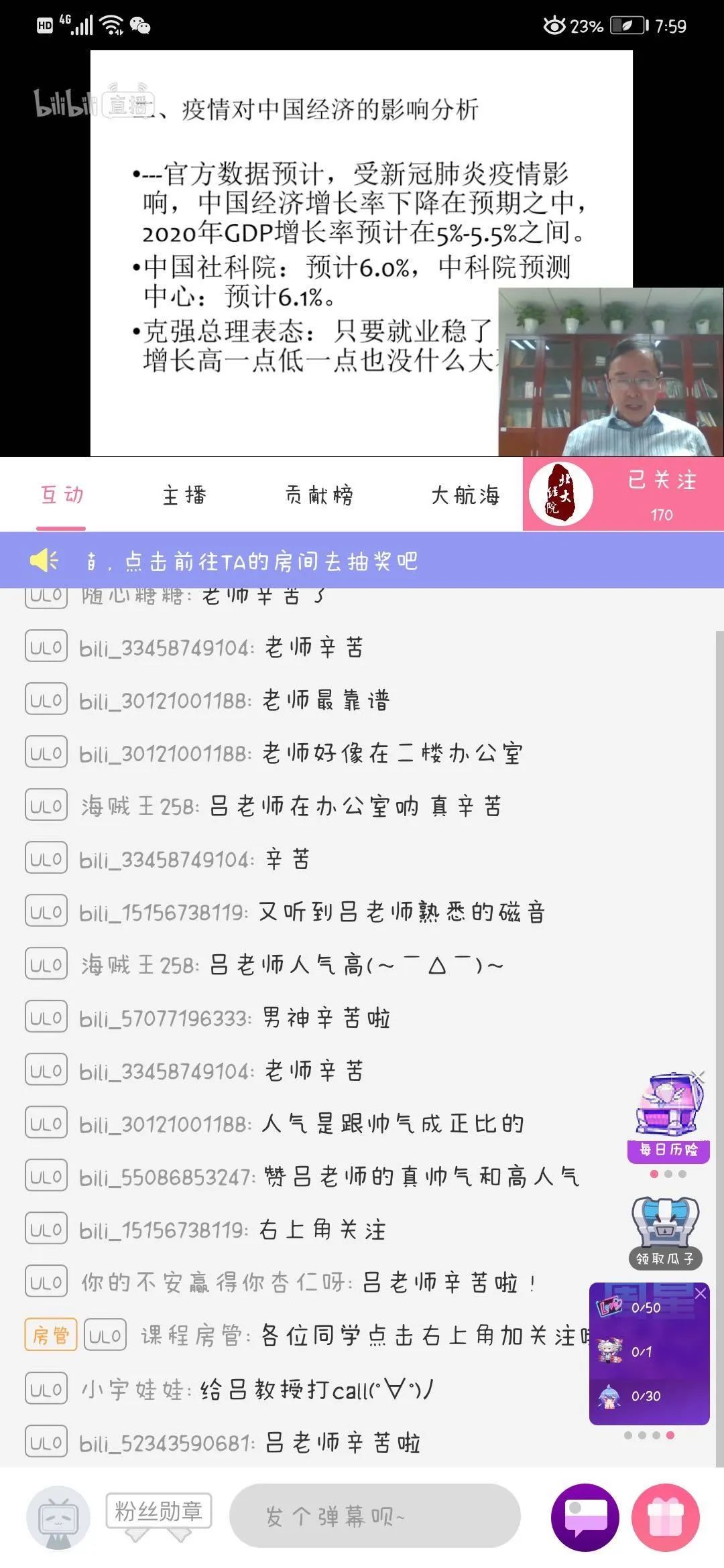Open the pink gift button
This screenshot has height=1568, width=724.
[666, 1517]
